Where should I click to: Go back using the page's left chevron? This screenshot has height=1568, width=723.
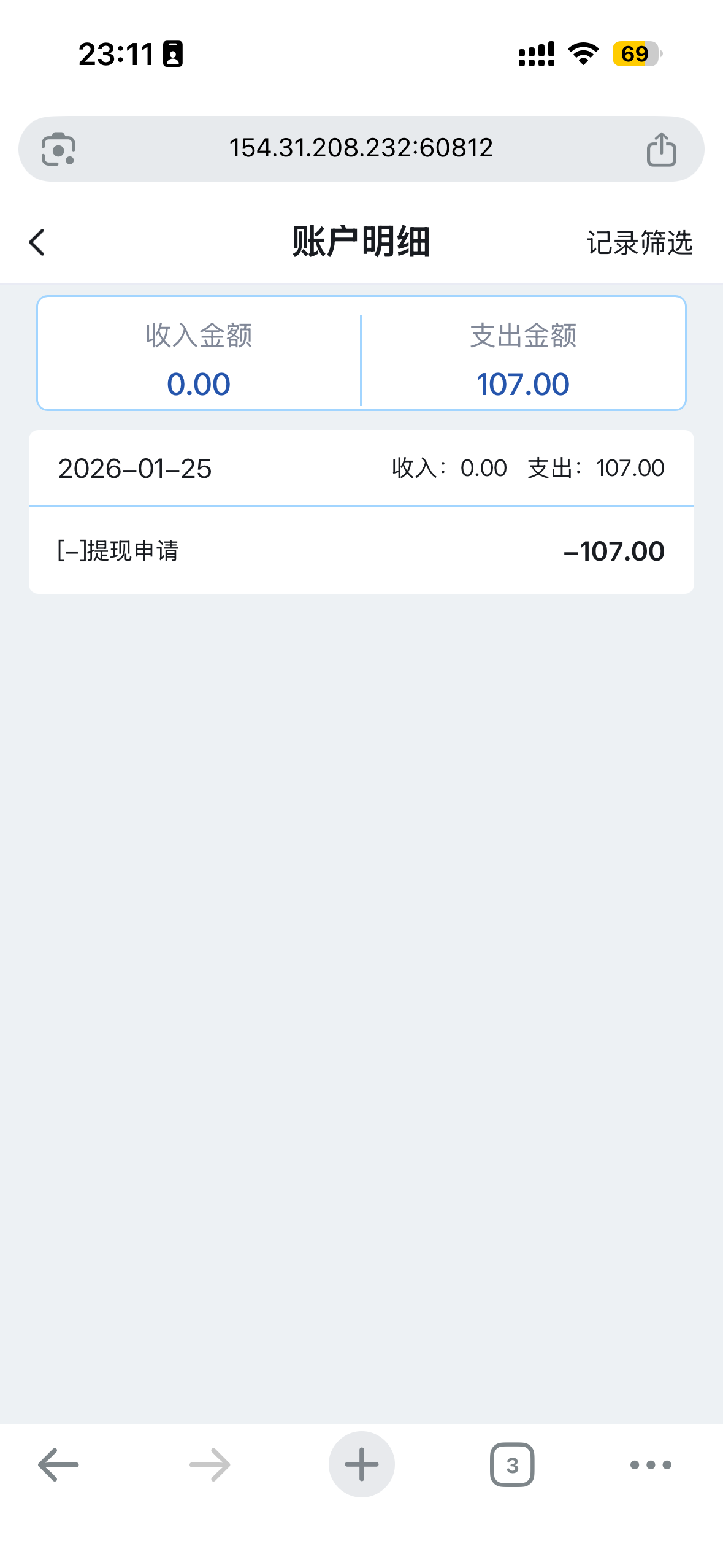[36, 242]
